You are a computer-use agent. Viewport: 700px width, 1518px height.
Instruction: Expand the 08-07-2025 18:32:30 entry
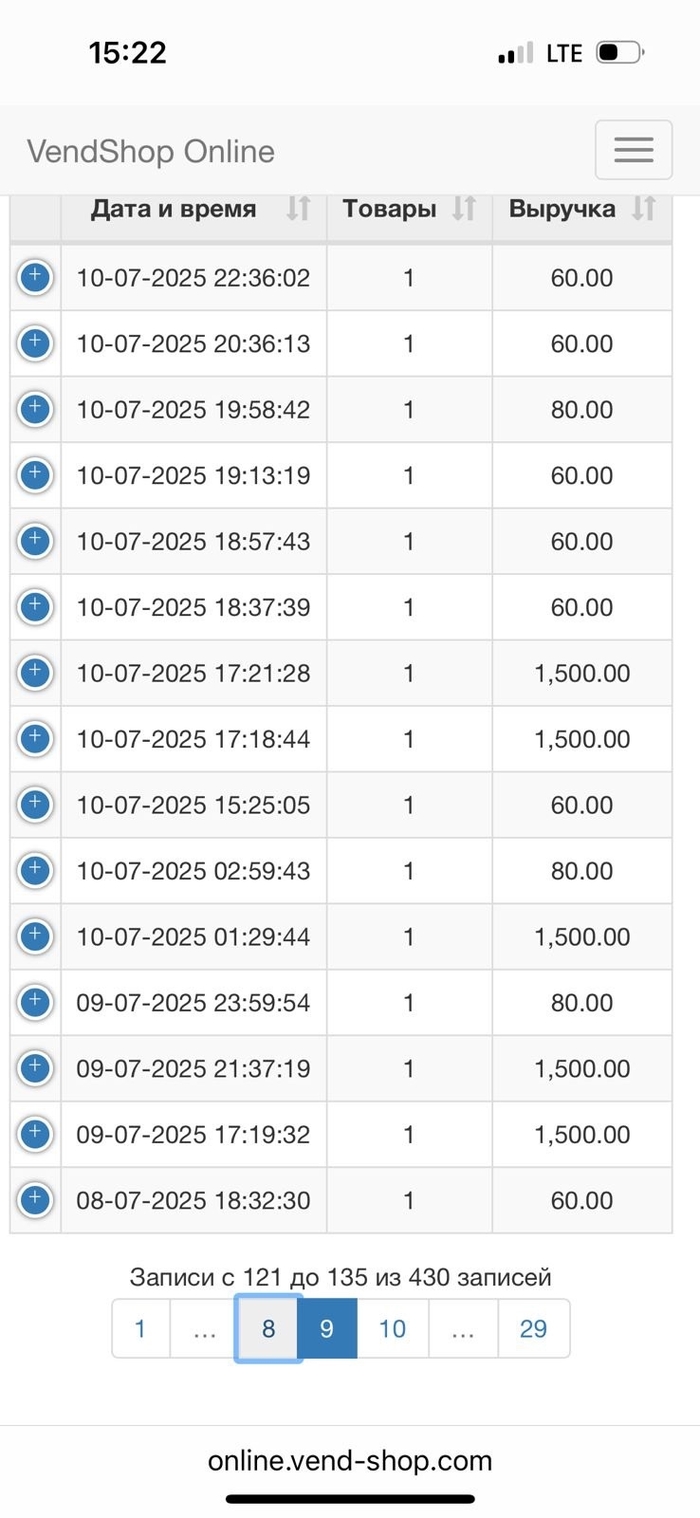point(35,1201)
